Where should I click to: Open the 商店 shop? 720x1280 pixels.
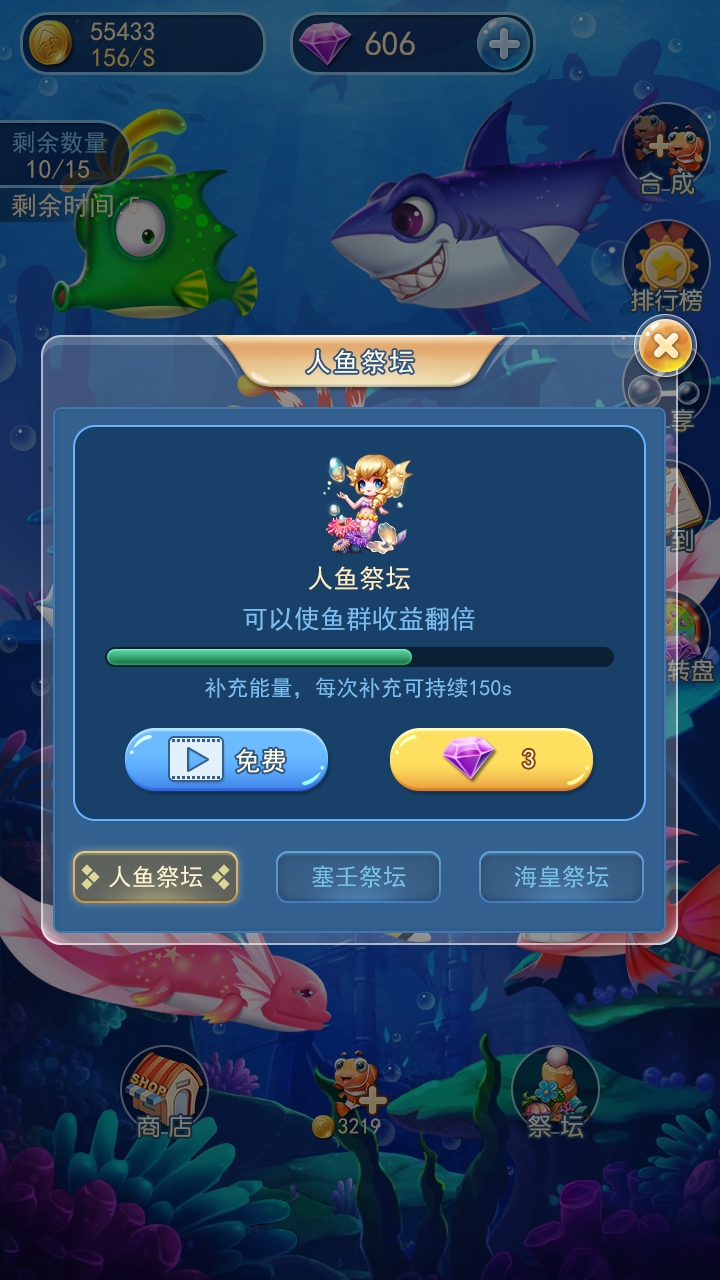pyautogui.click(x=164, y=1095)
